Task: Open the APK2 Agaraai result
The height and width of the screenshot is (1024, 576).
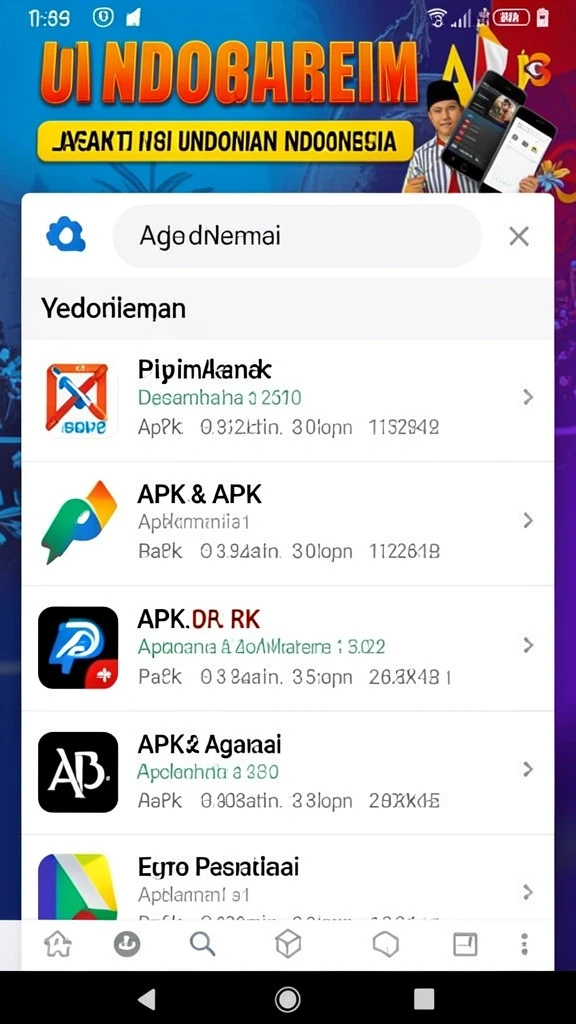Action: tap(288, 772)
